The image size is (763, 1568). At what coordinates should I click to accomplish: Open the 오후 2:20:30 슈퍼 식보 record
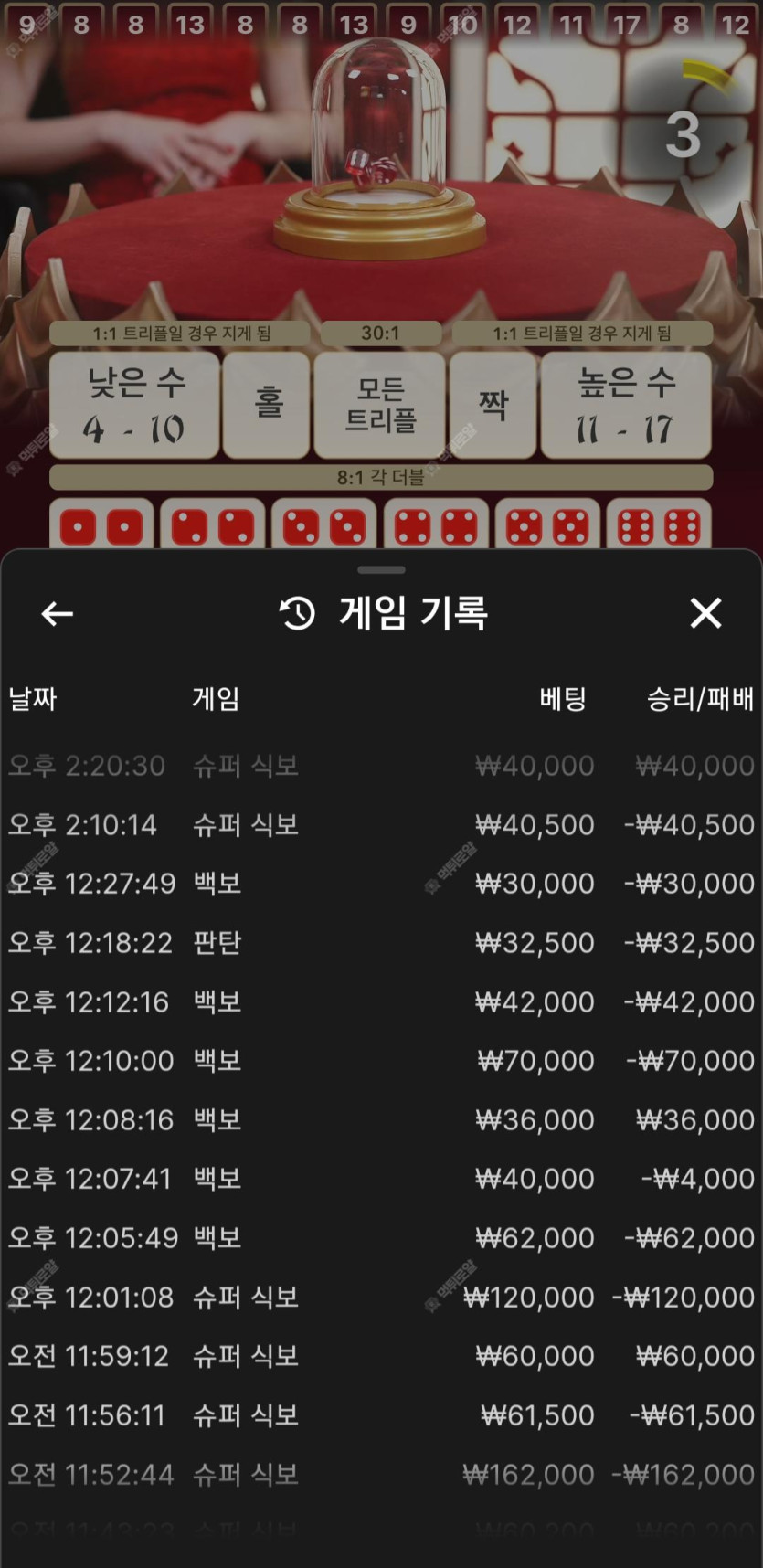coord(381,766)
